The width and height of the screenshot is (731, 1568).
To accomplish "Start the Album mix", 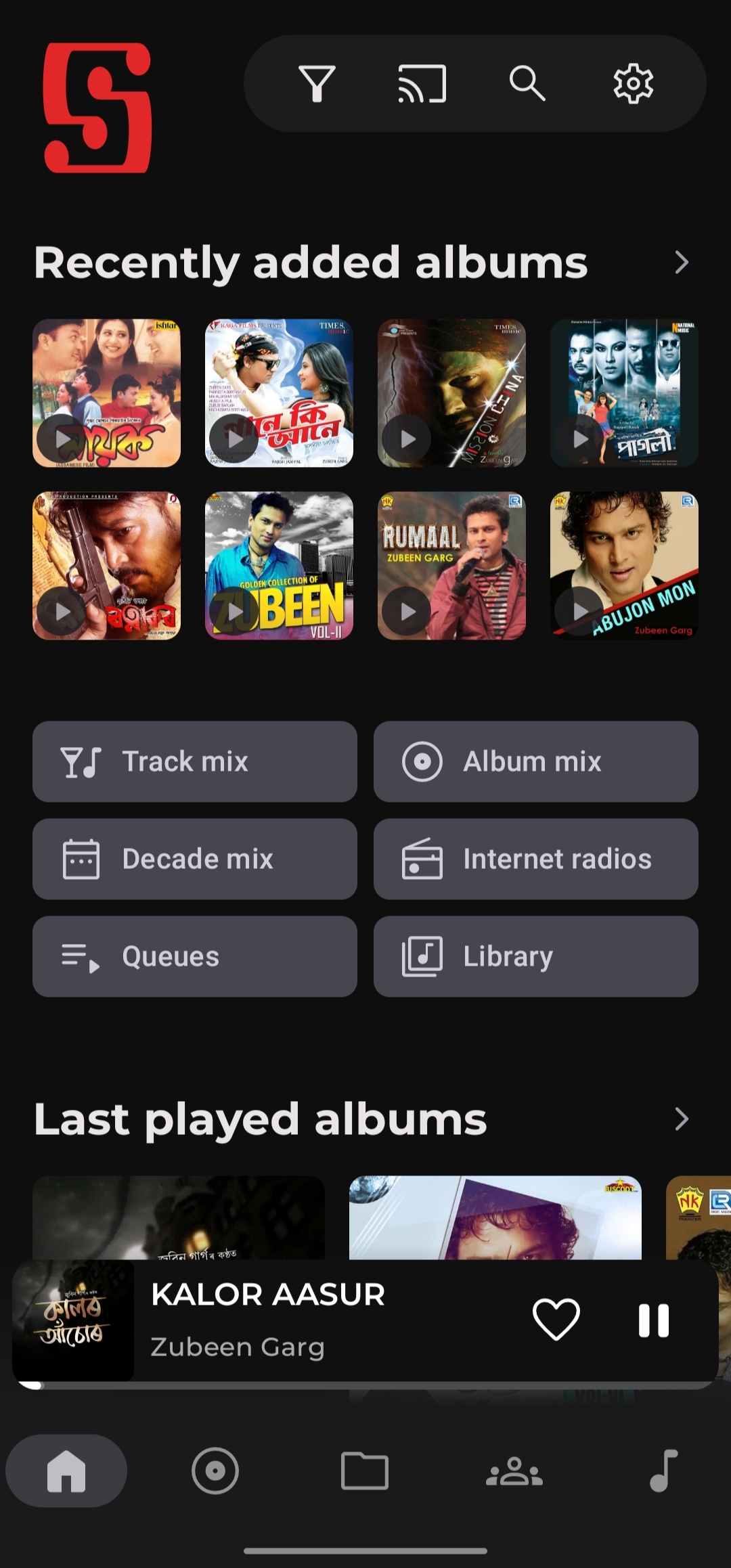I will (535, 761).
